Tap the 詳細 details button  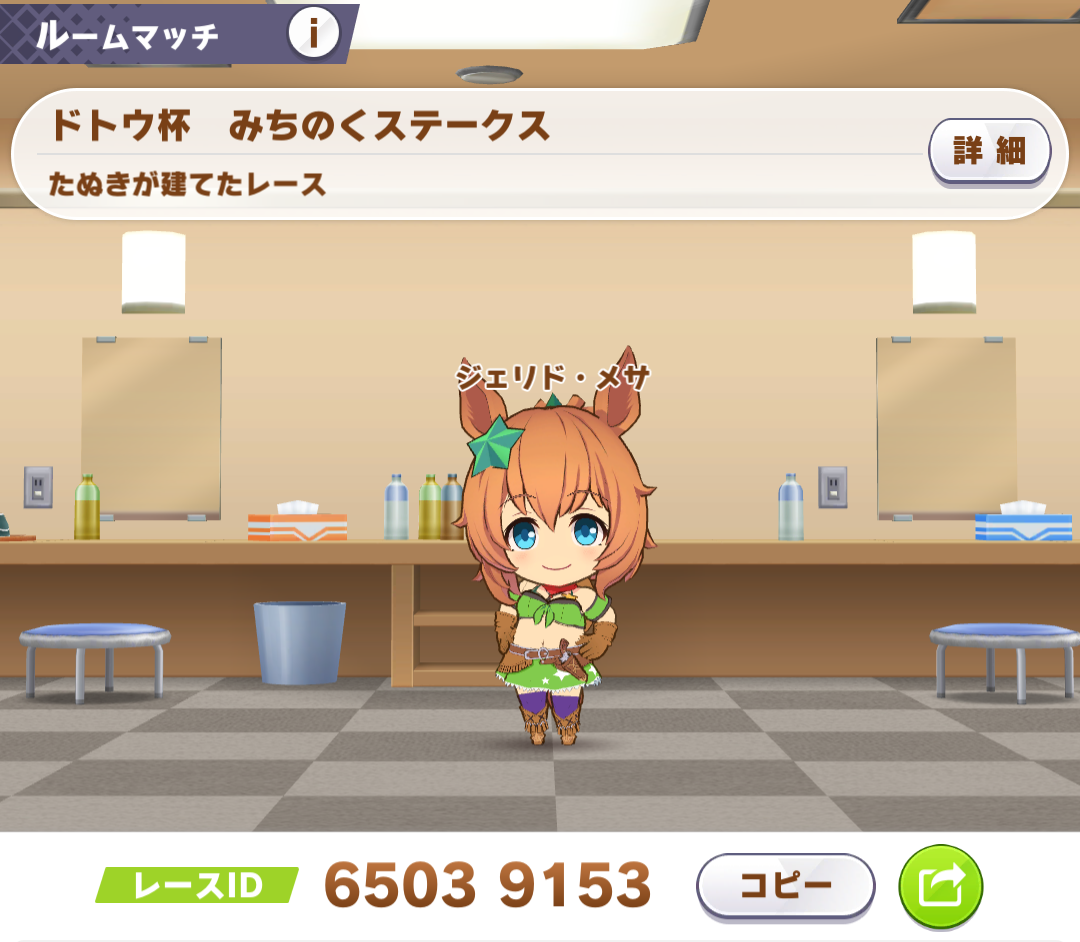[989, 152]
